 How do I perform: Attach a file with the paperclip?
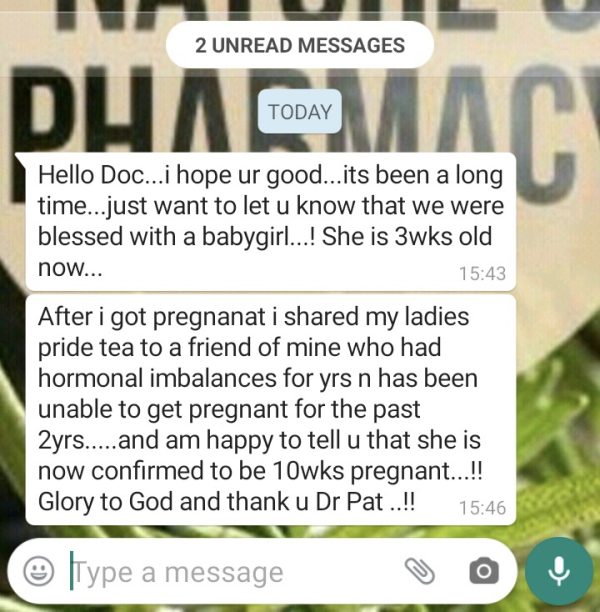pos(420,571)
